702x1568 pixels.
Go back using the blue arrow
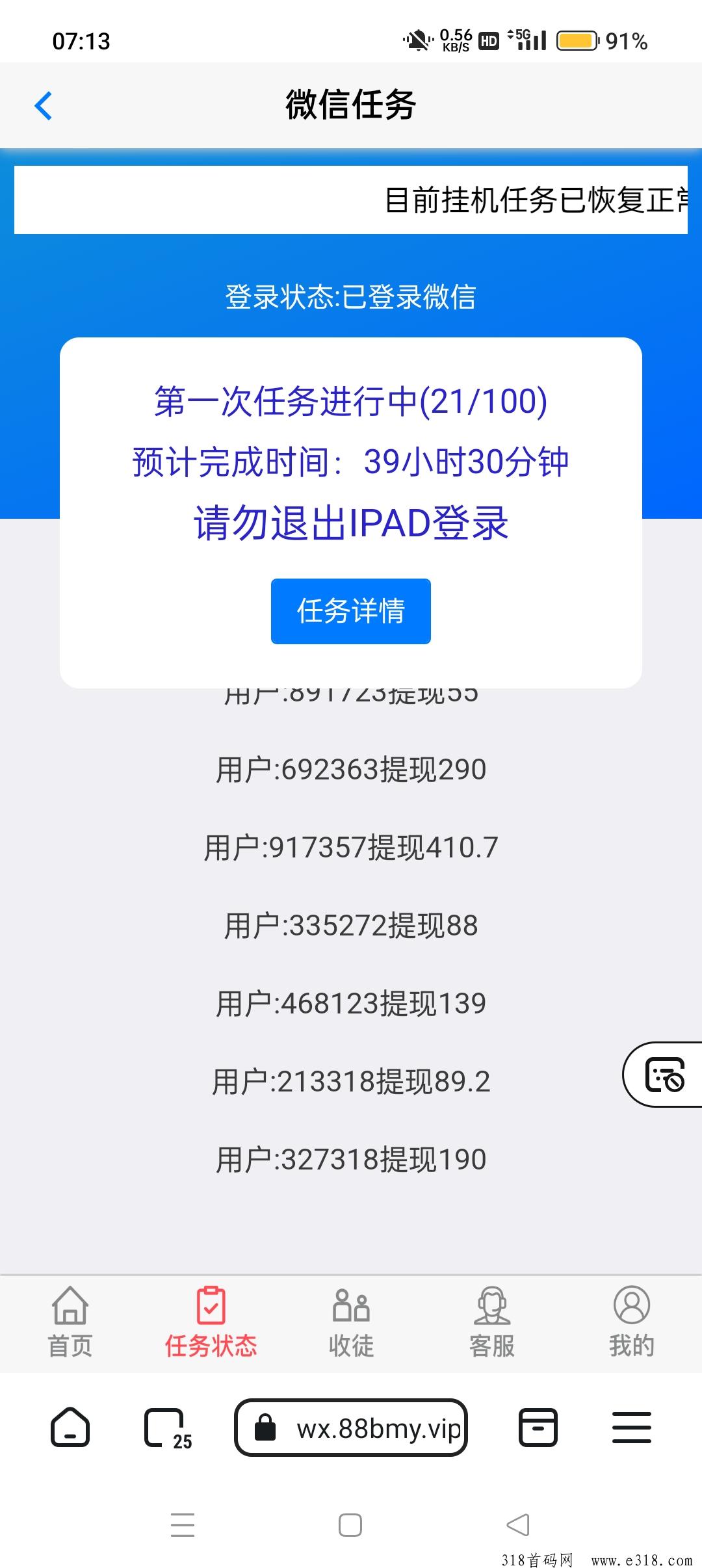tap(43, 106)
